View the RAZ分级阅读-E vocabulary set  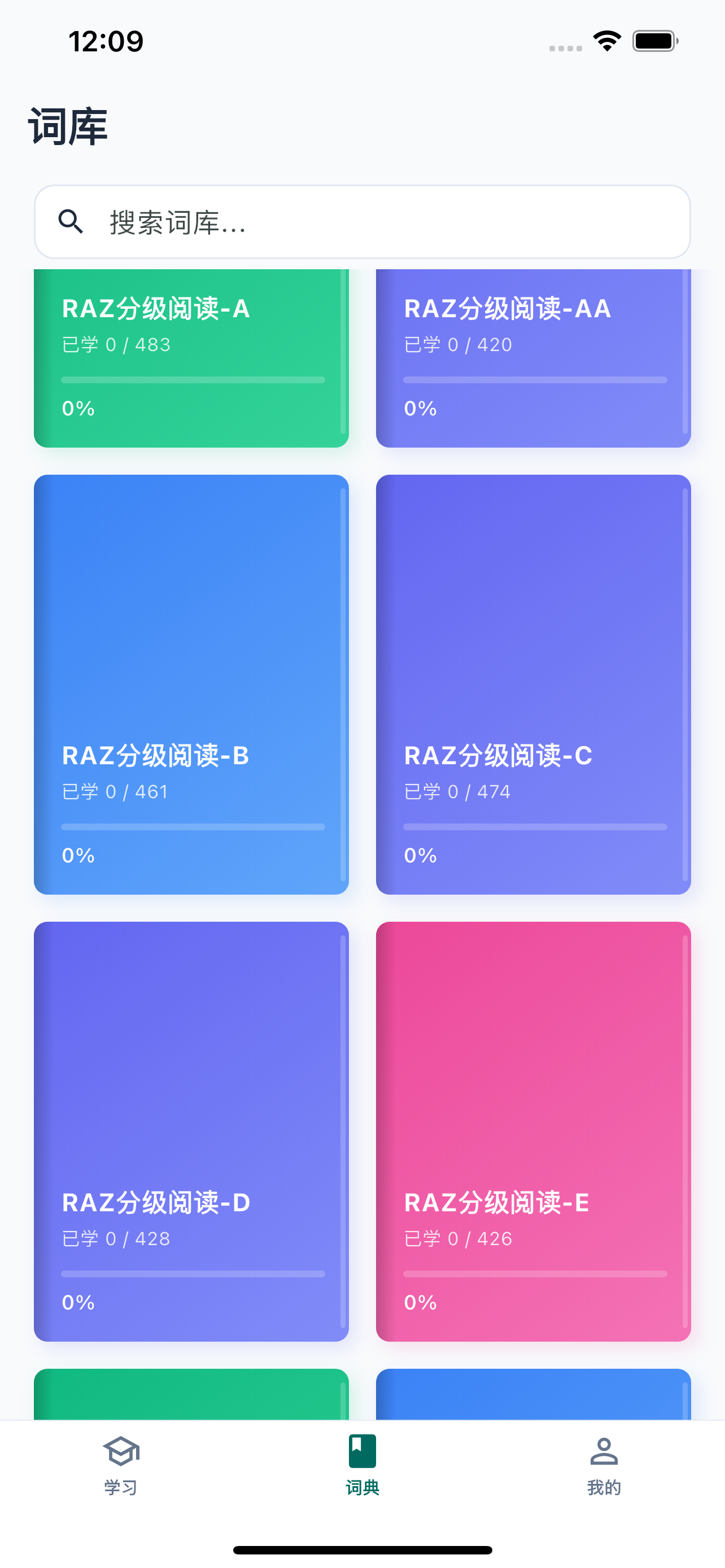532,1131
